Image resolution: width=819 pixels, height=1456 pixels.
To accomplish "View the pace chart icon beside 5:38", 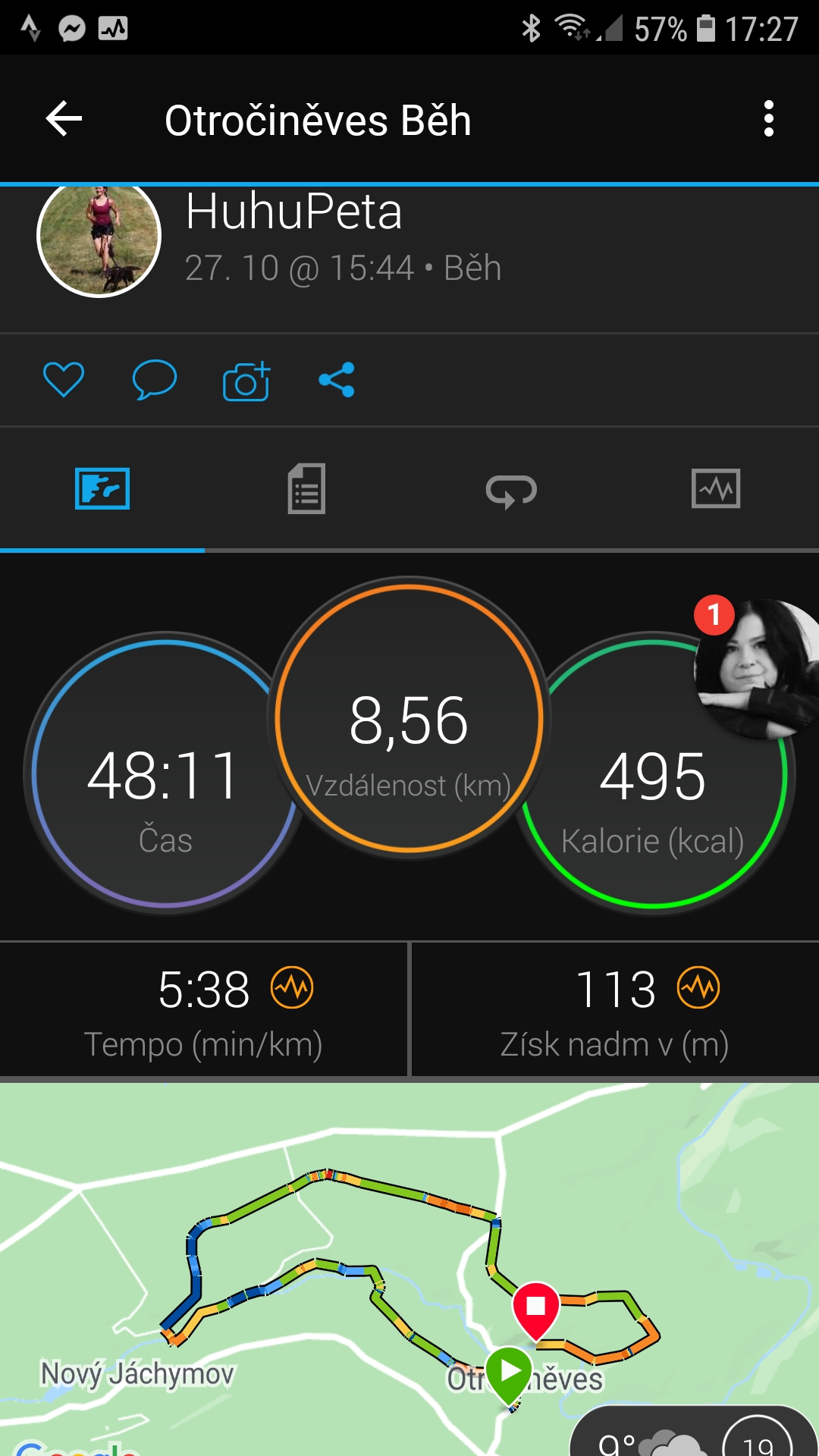I will pyautogui.click(x=292, y=987).
